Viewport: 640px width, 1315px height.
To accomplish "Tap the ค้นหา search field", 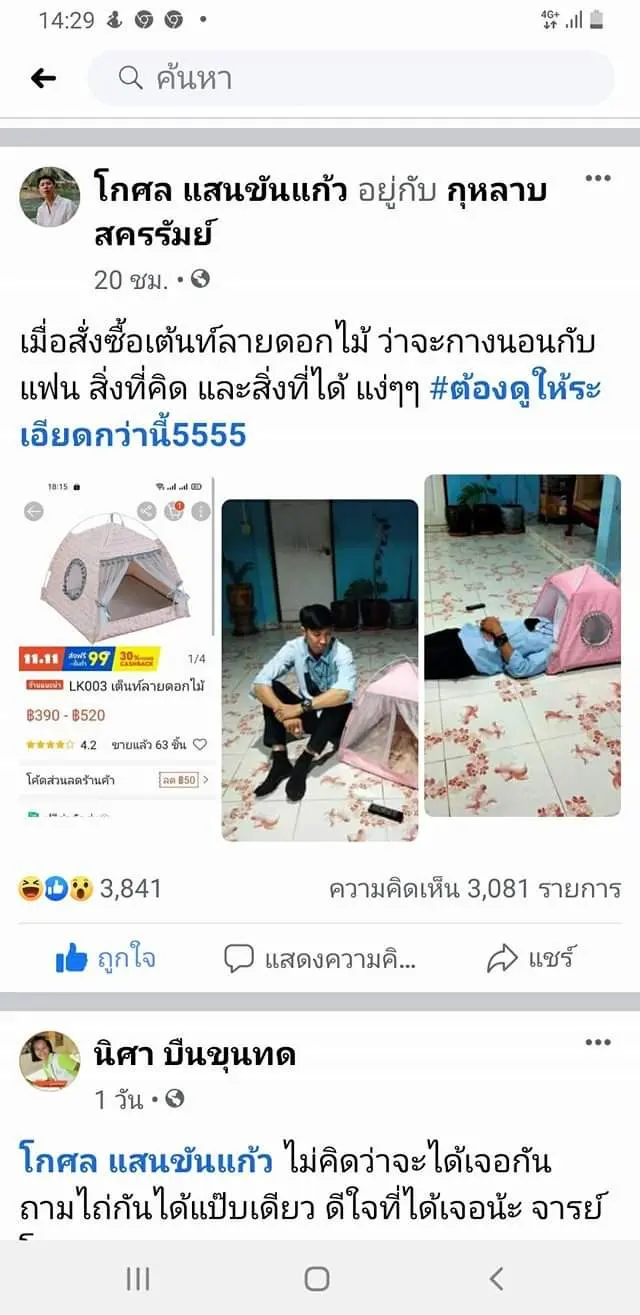I will click(350, 78).
